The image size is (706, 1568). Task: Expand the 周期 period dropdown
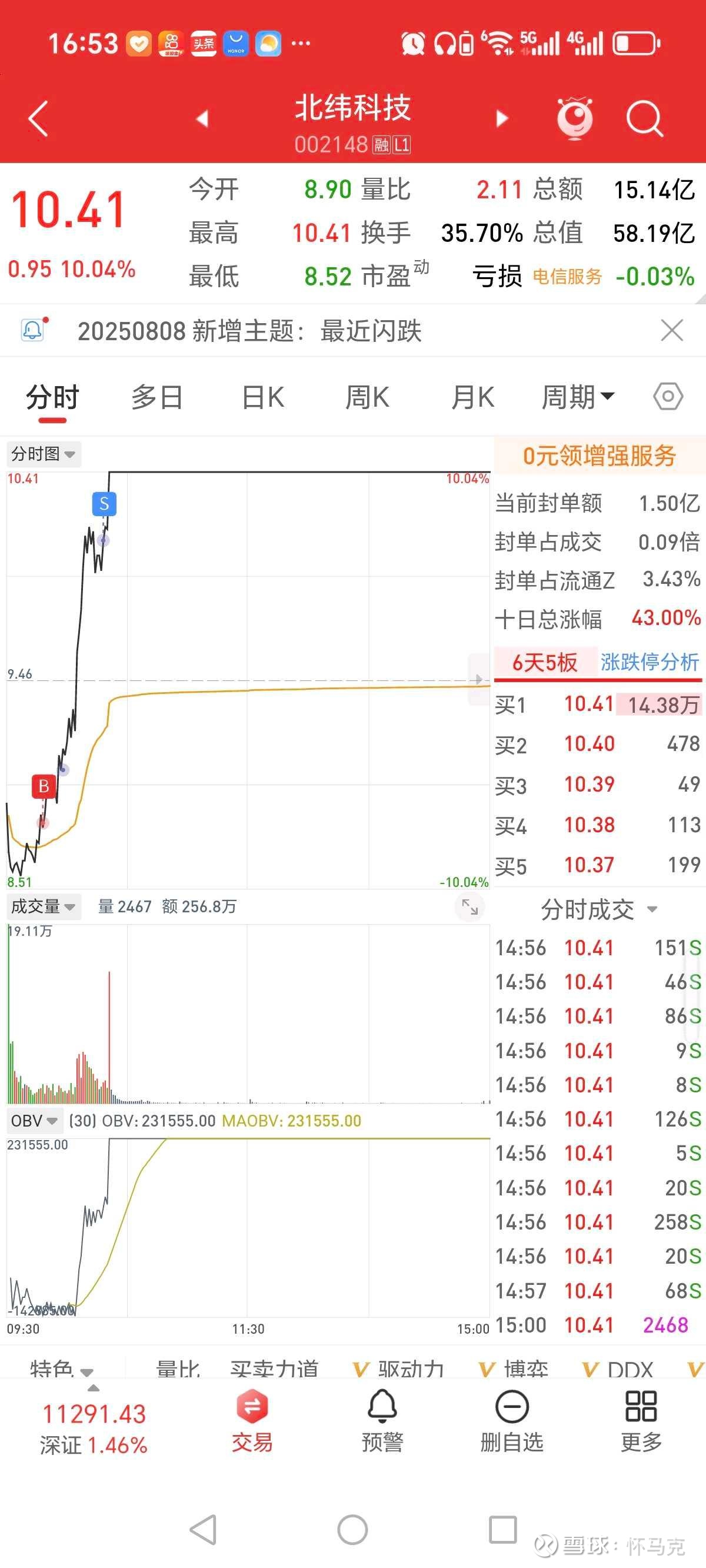click(578, 397)
